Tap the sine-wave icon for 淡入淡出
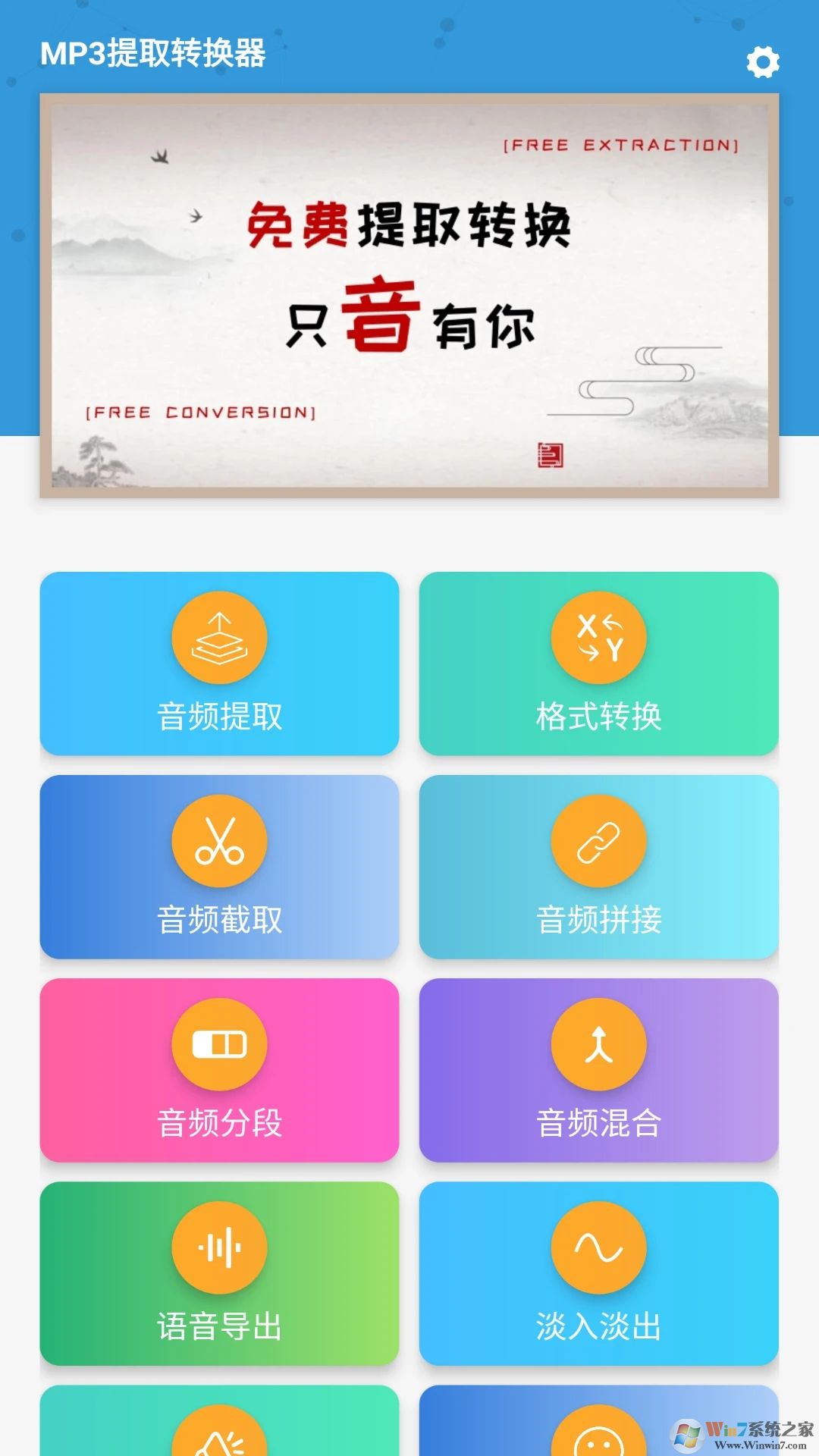819x1456 pixels. click(598, 1247)
